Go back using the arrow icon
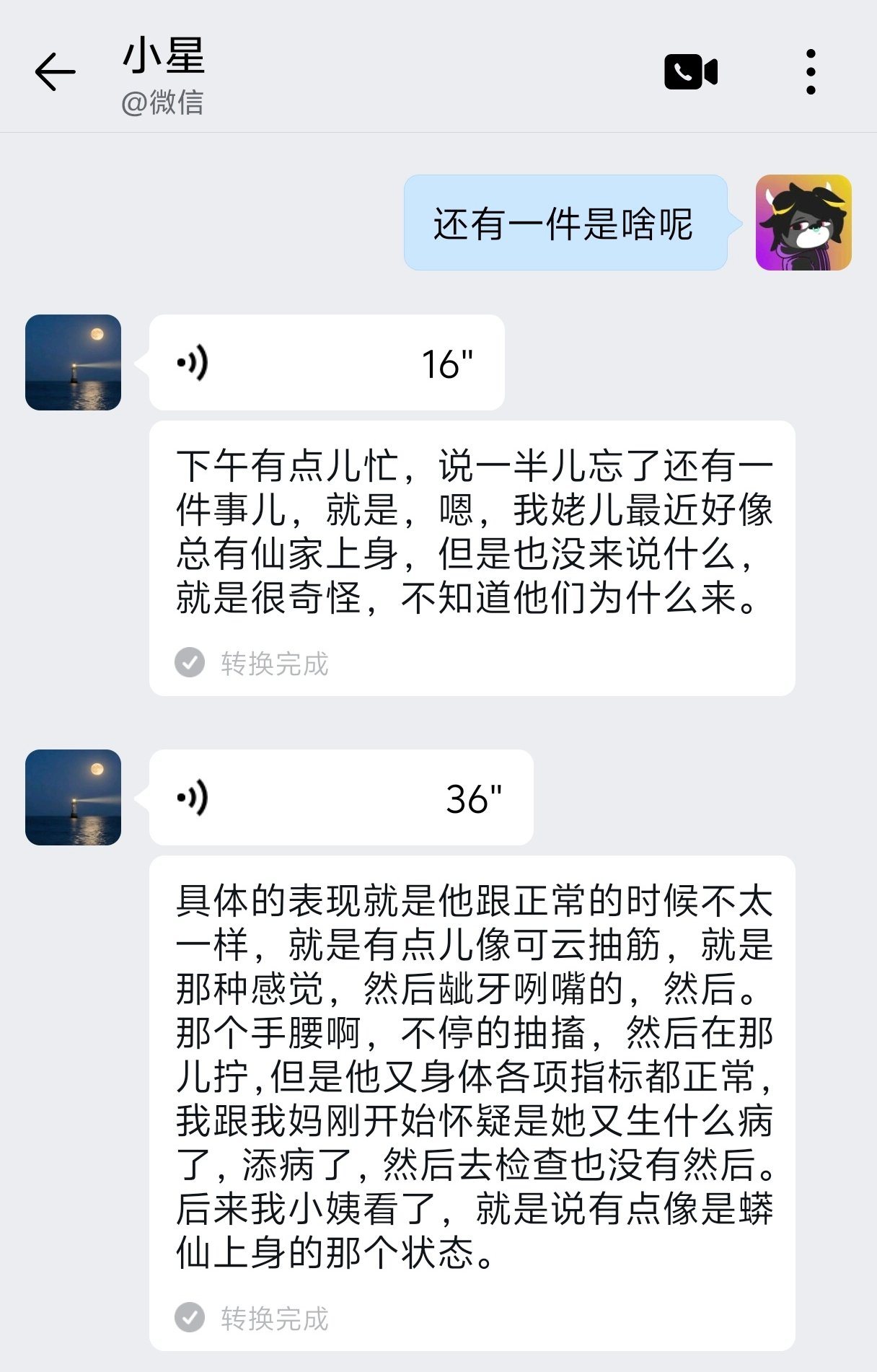The width and height of the screenshot is (877, 1372). pos(55,72)
